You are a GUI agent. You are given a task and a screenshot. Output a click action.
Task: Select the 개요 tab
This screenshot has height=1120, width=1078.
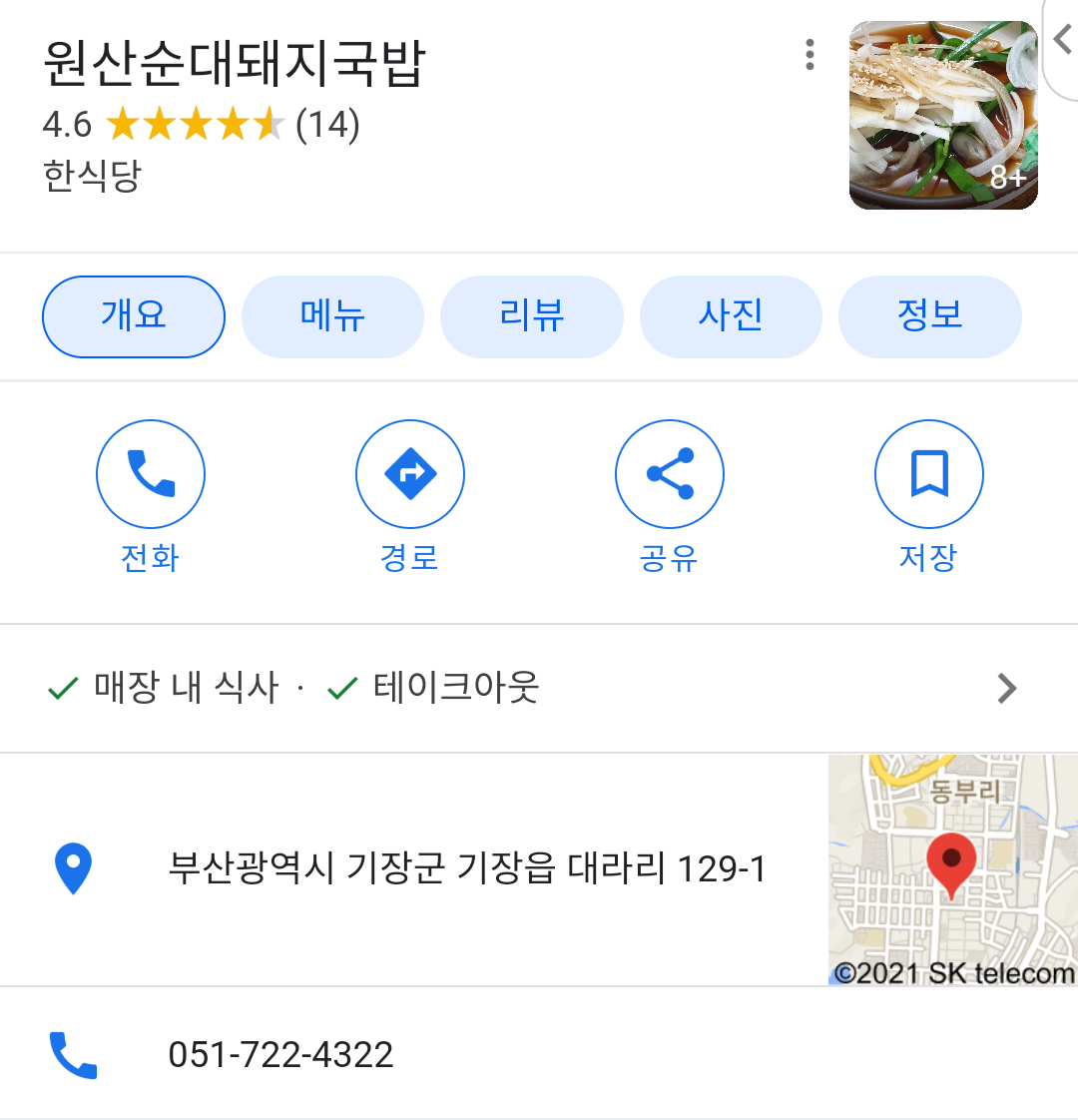pyautogui.click(x=134, y=316)
